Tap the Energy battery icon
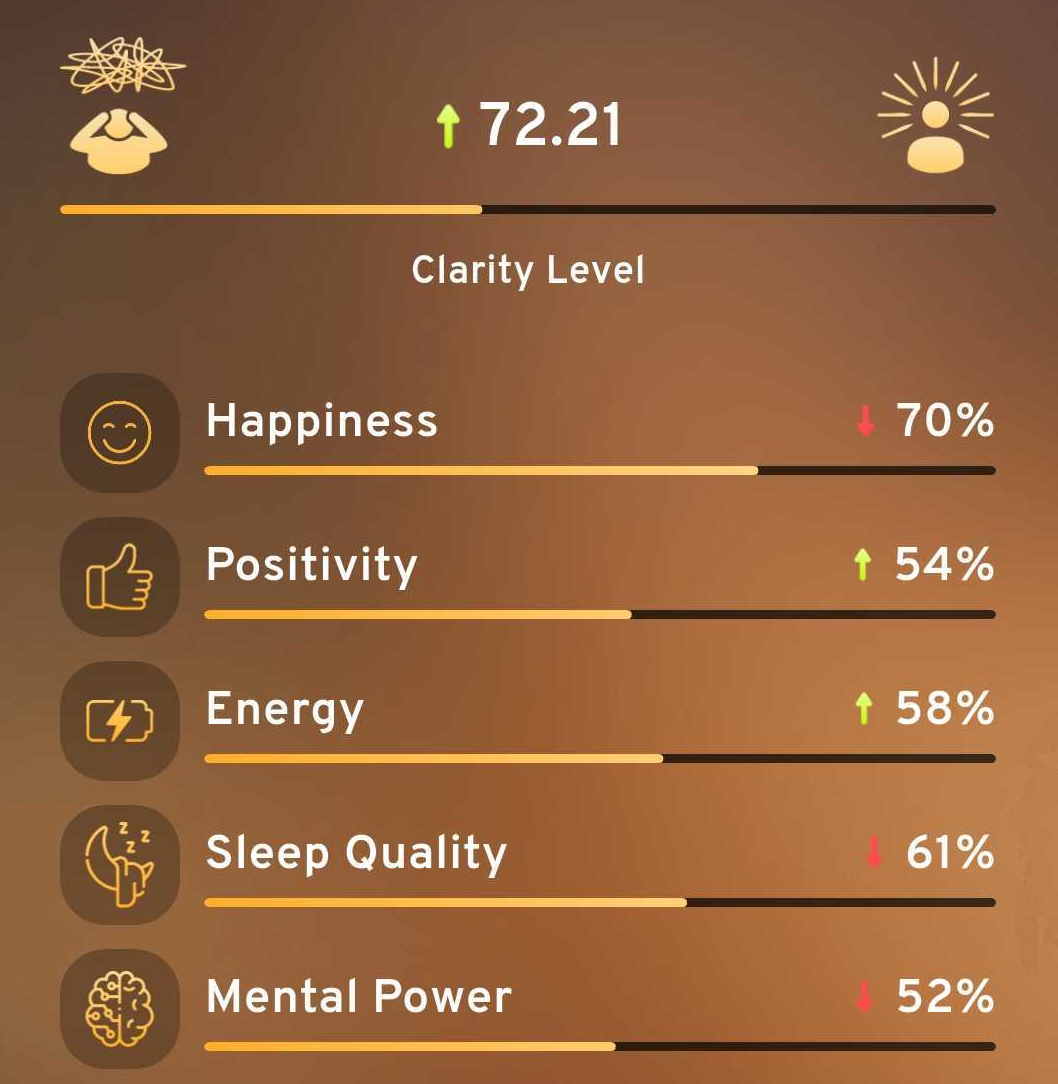The image size is (1058, 1084). 119,720
